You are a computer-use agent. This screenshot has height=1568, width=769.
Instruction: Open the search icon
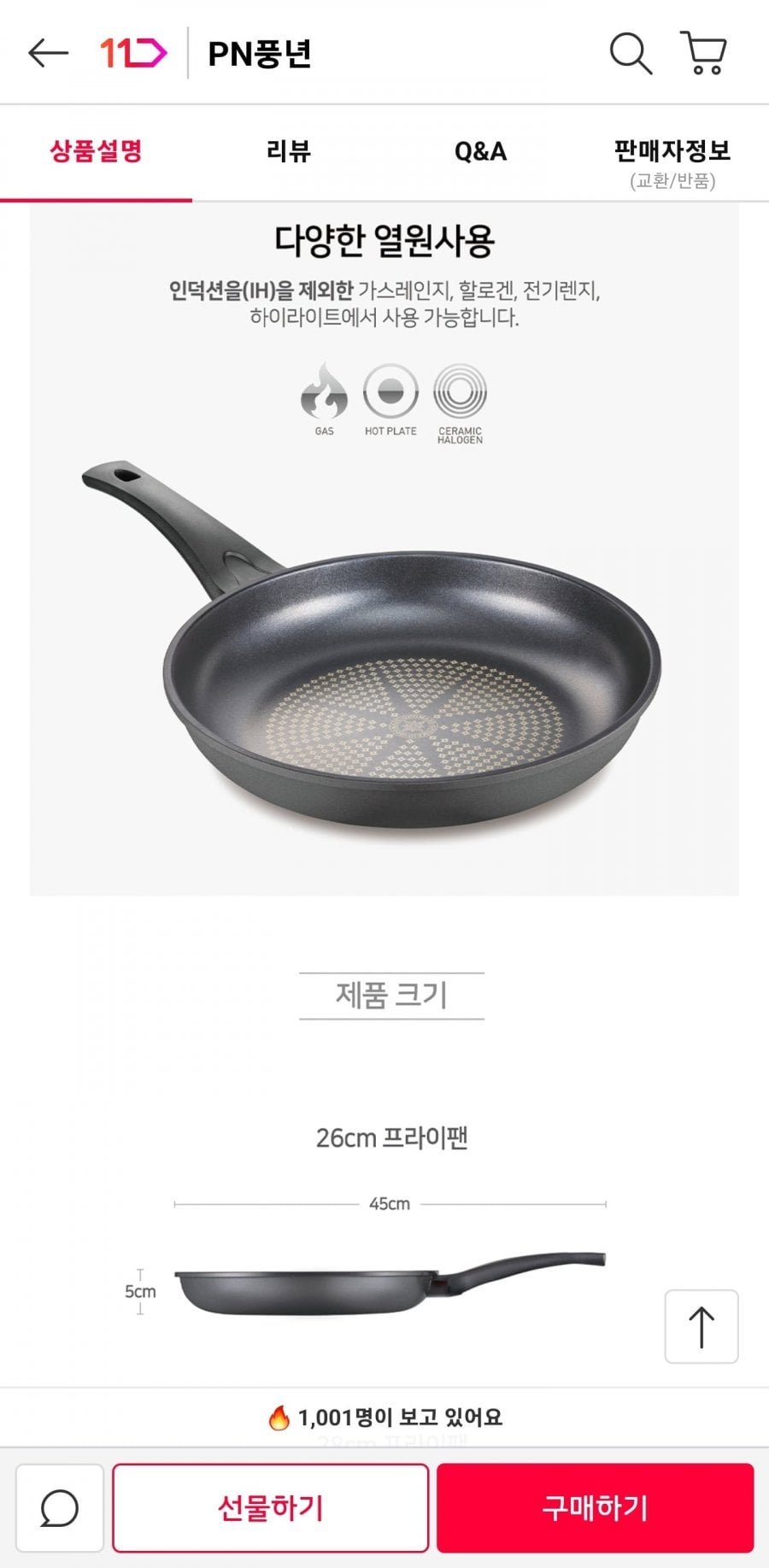tap(631, 53)
